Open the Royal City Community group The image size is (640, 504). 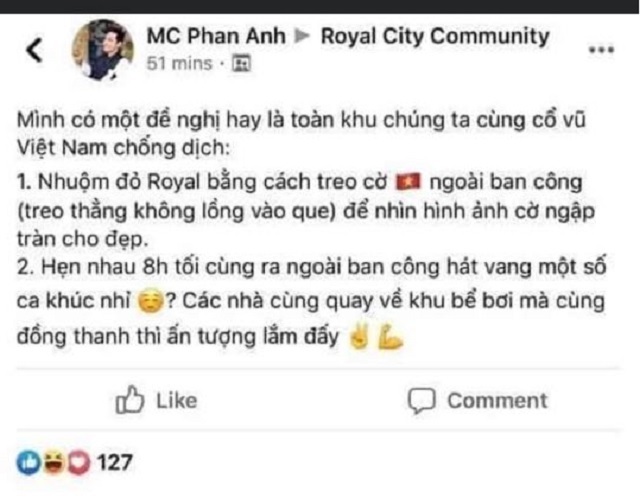435,37
